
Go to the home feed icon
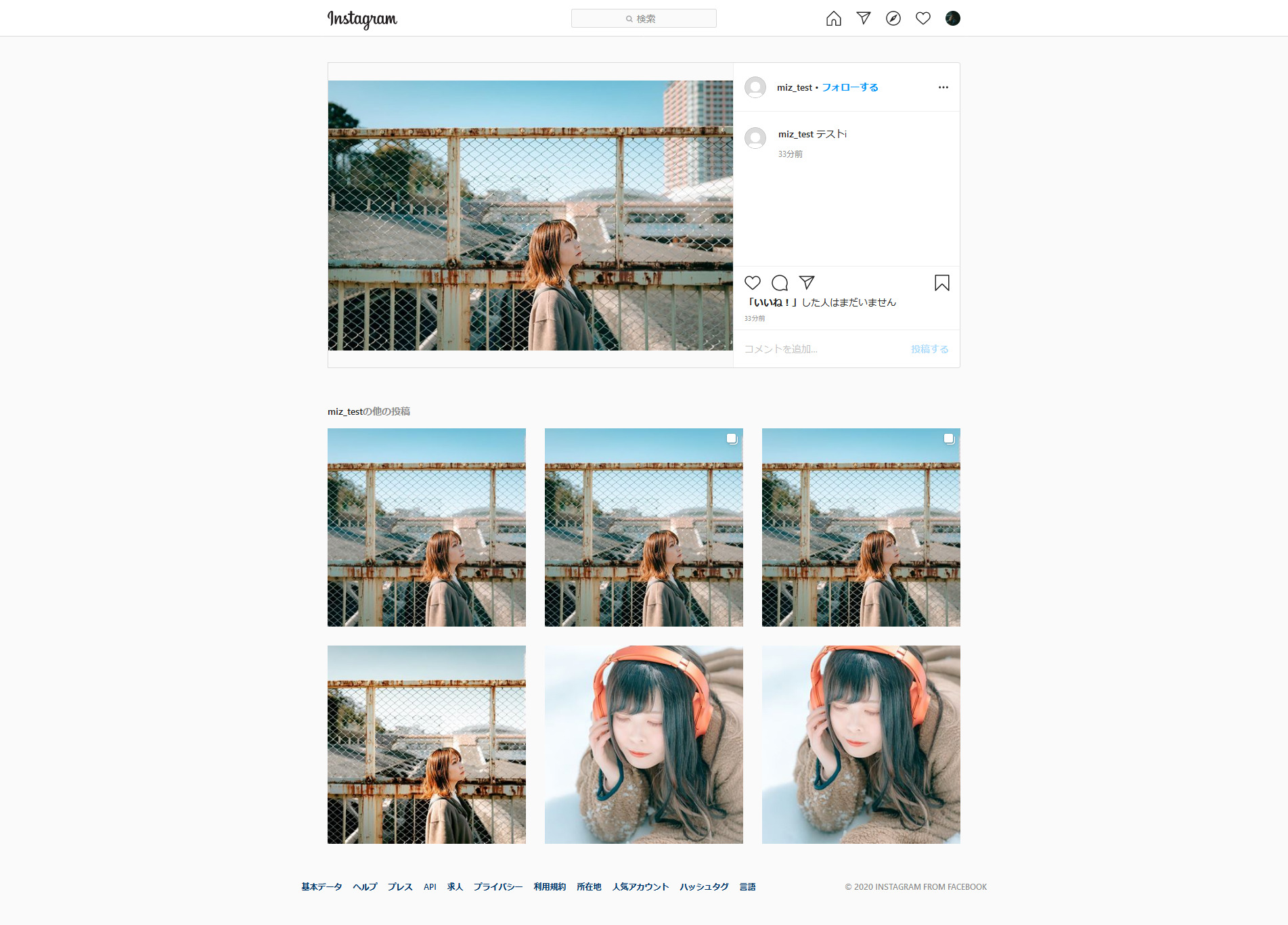point(834,18)
